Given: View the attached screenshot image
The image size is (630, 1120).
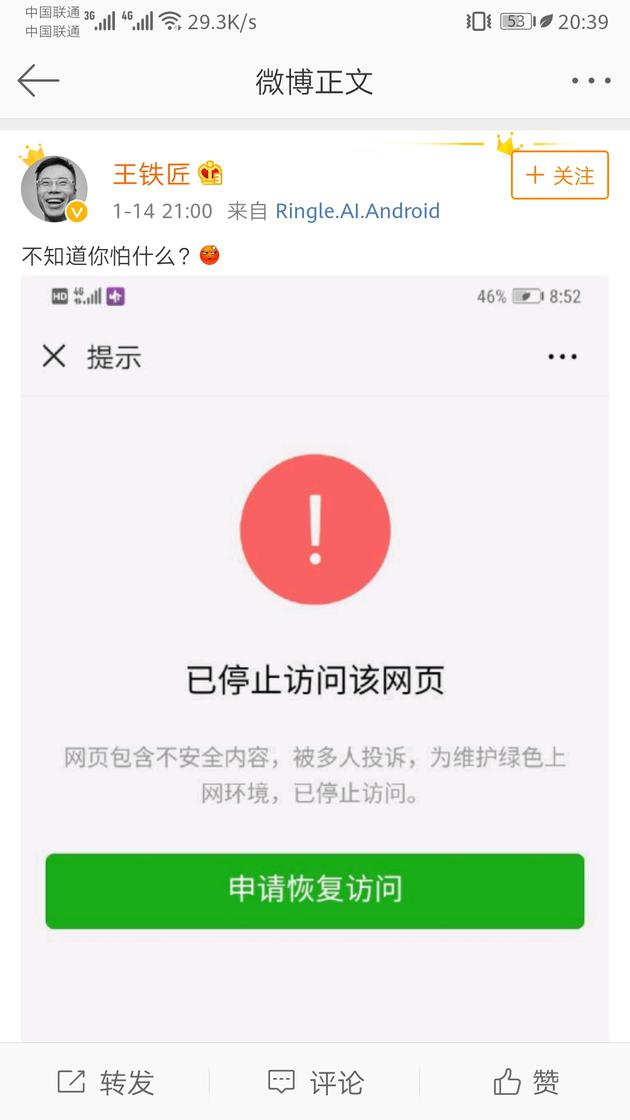Looking at the screenshot, I should 315,659.
